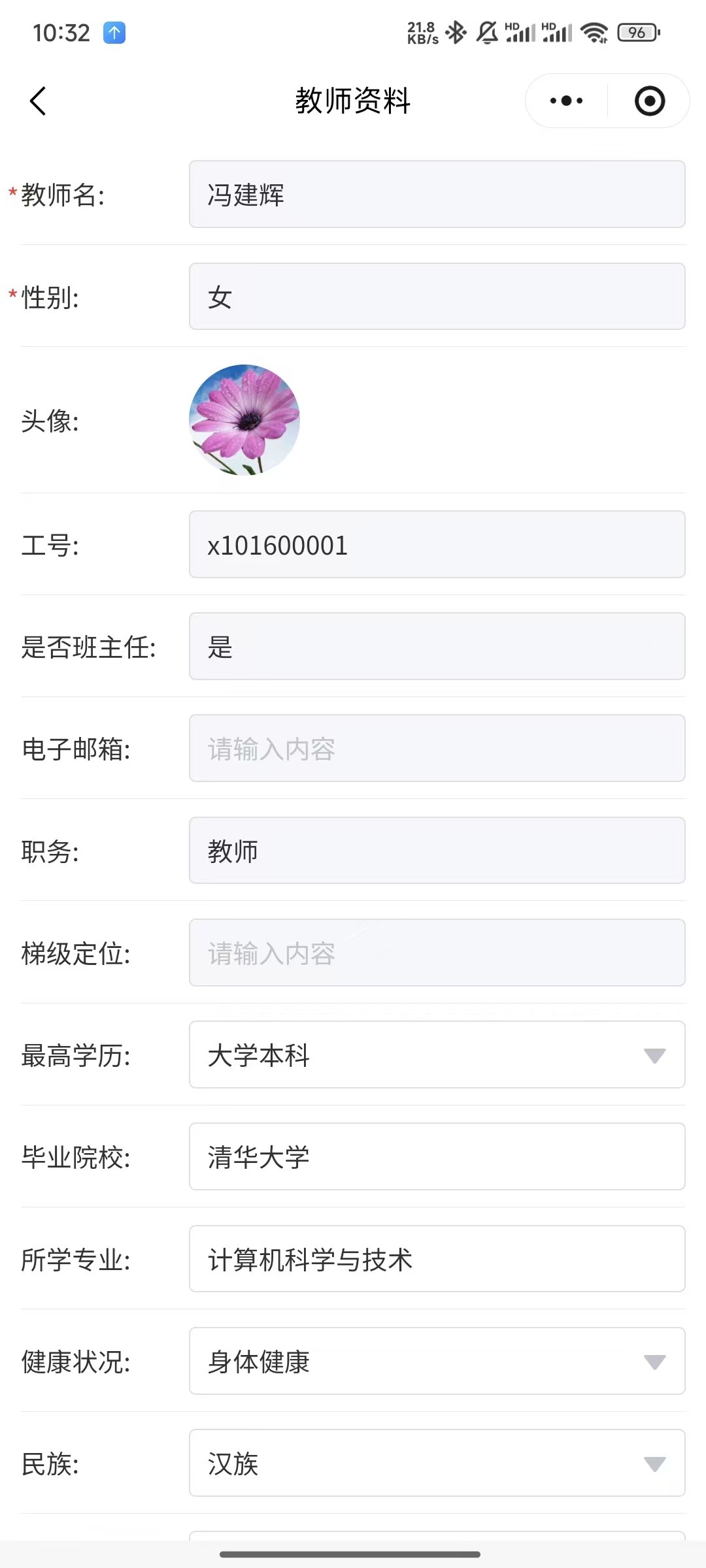Select the 是否班主任 field
The width and height of the screenshot is (706, 1568).
tap(437, 647)
